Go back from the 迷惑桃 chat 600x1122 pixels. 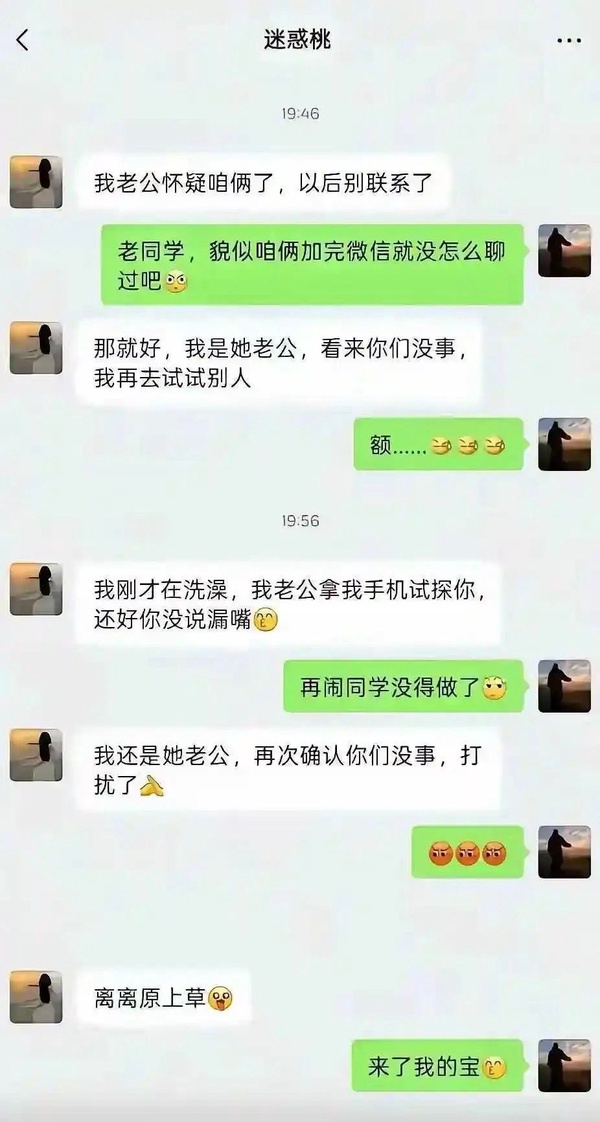pos(23,41)
